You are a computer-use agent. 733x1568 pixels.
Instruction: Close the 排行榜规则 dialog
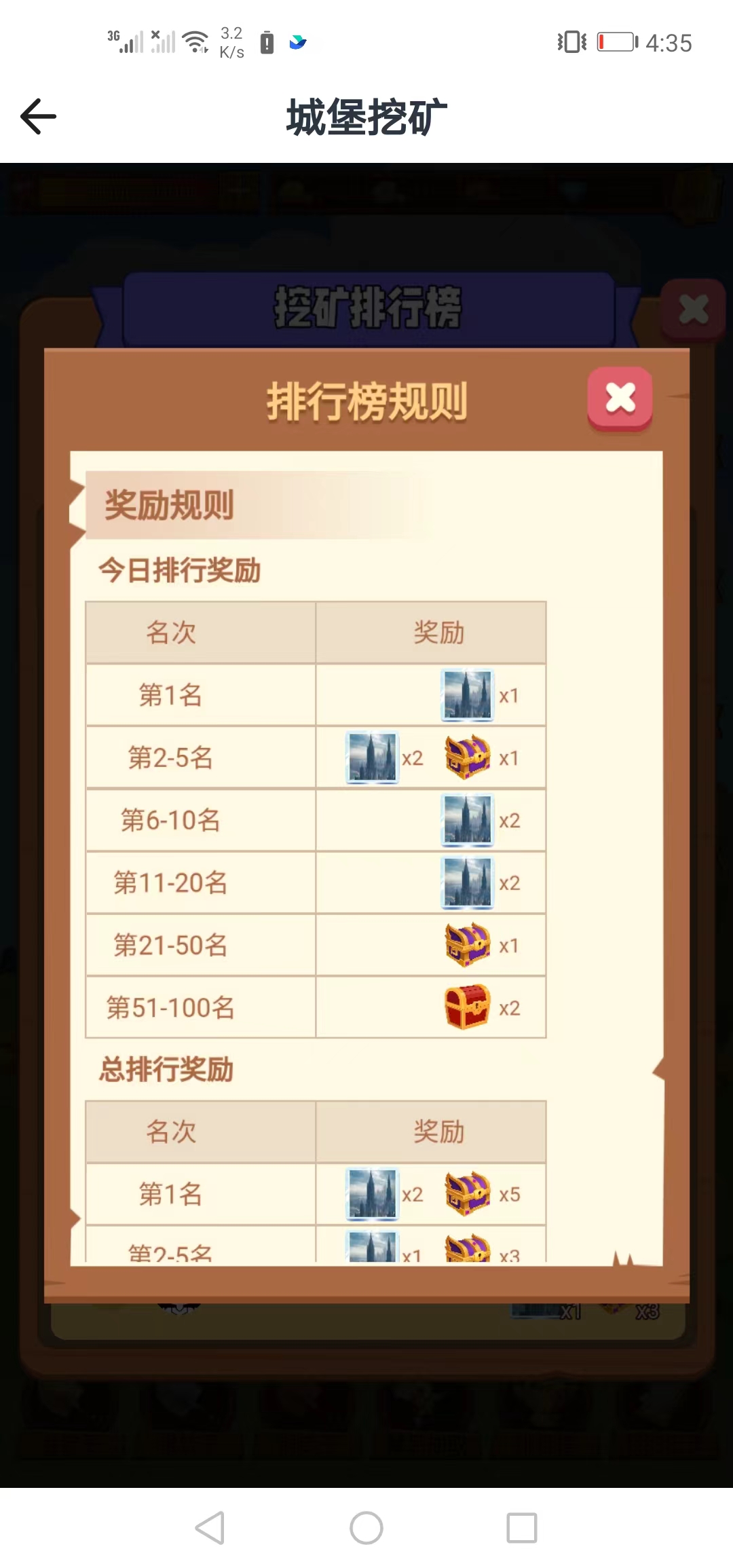pyautogui.click(x=620, y=398)
